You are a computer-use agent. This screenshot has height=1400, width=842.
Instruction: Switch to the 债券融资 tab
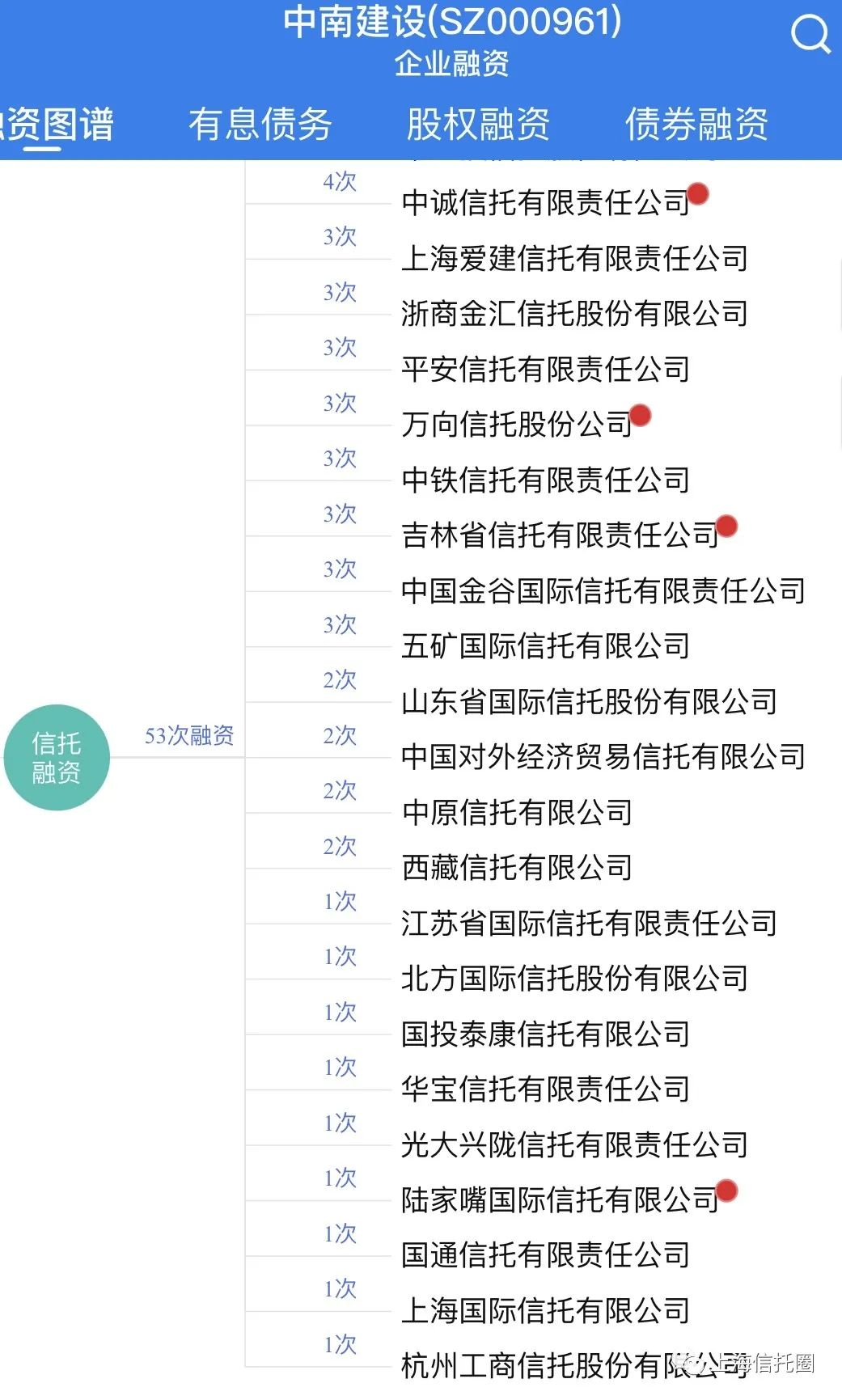click(x=696, y=125)
